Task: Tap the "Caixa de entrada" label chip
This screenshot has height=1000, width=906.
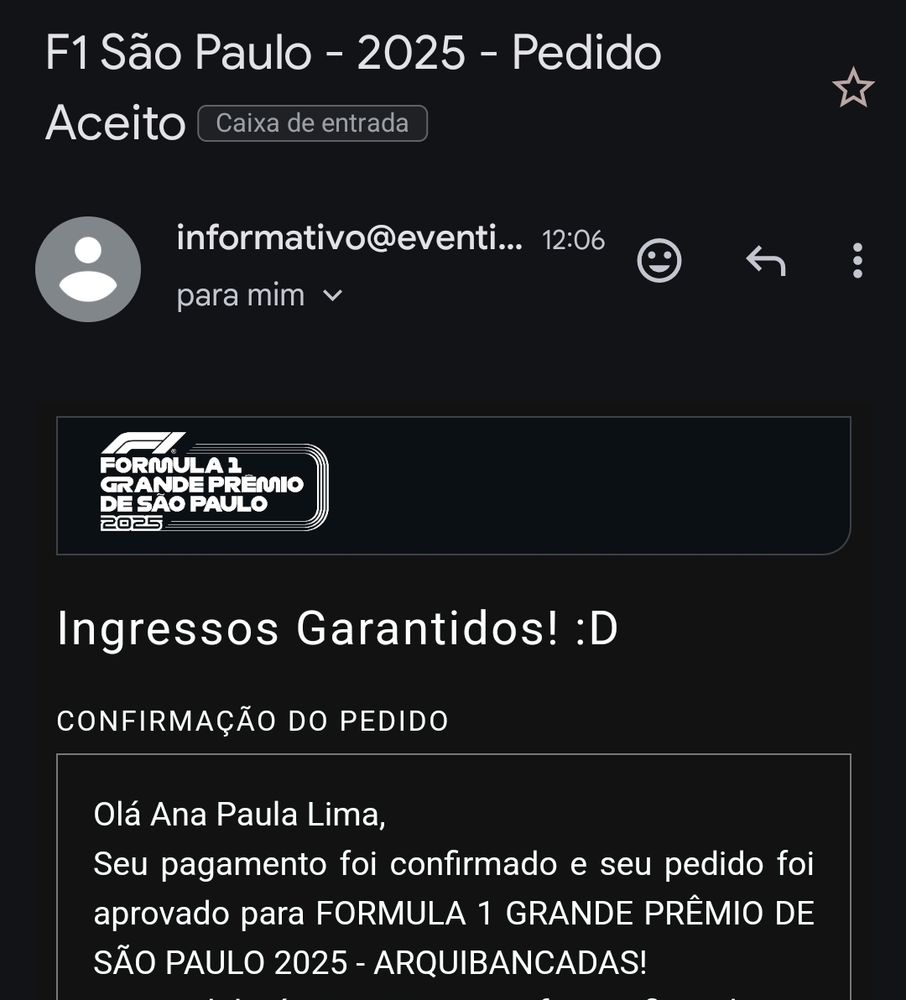Action: [312, 124]
